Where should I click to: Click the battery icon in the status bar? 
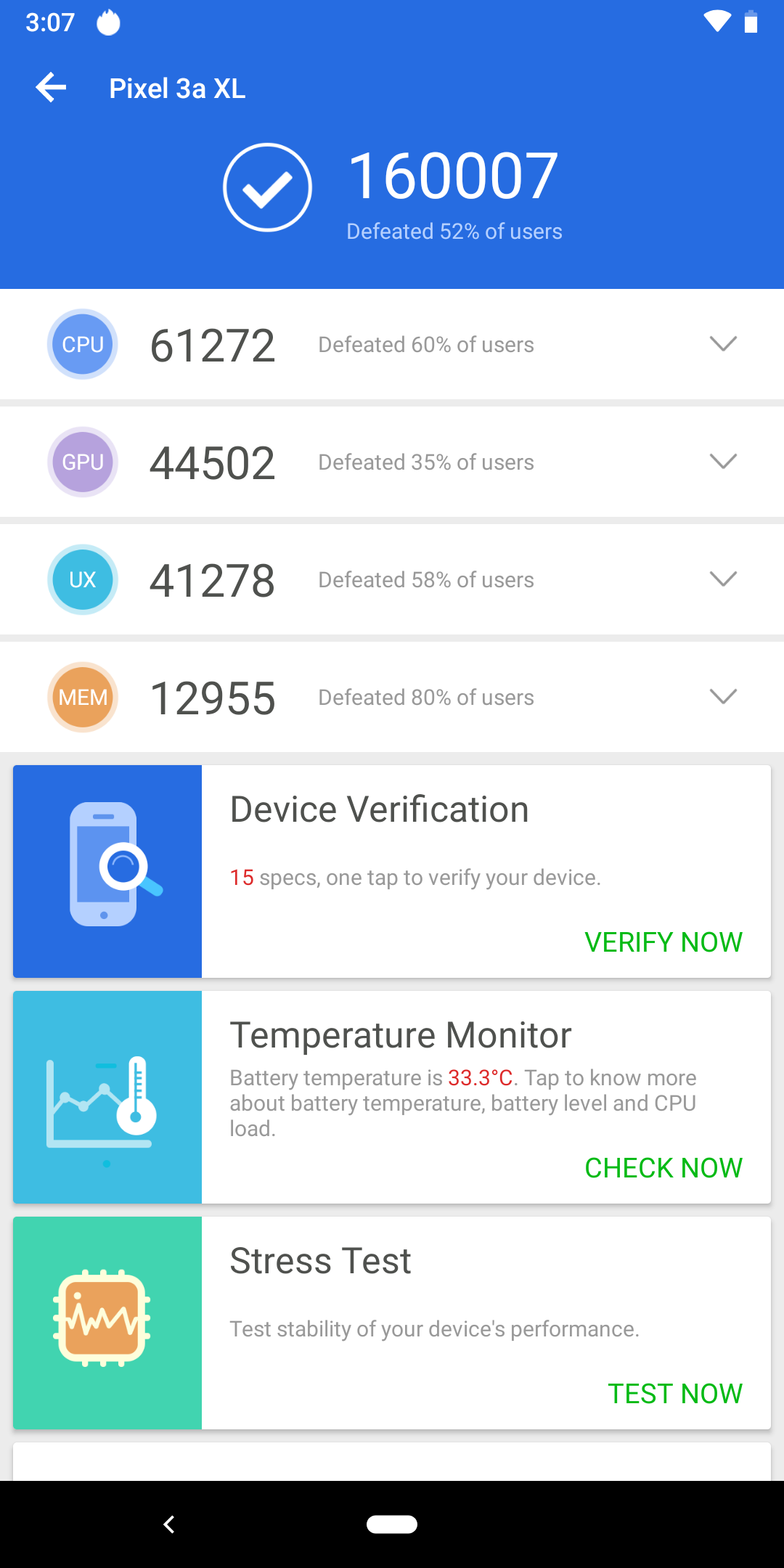tap(752, 22)
